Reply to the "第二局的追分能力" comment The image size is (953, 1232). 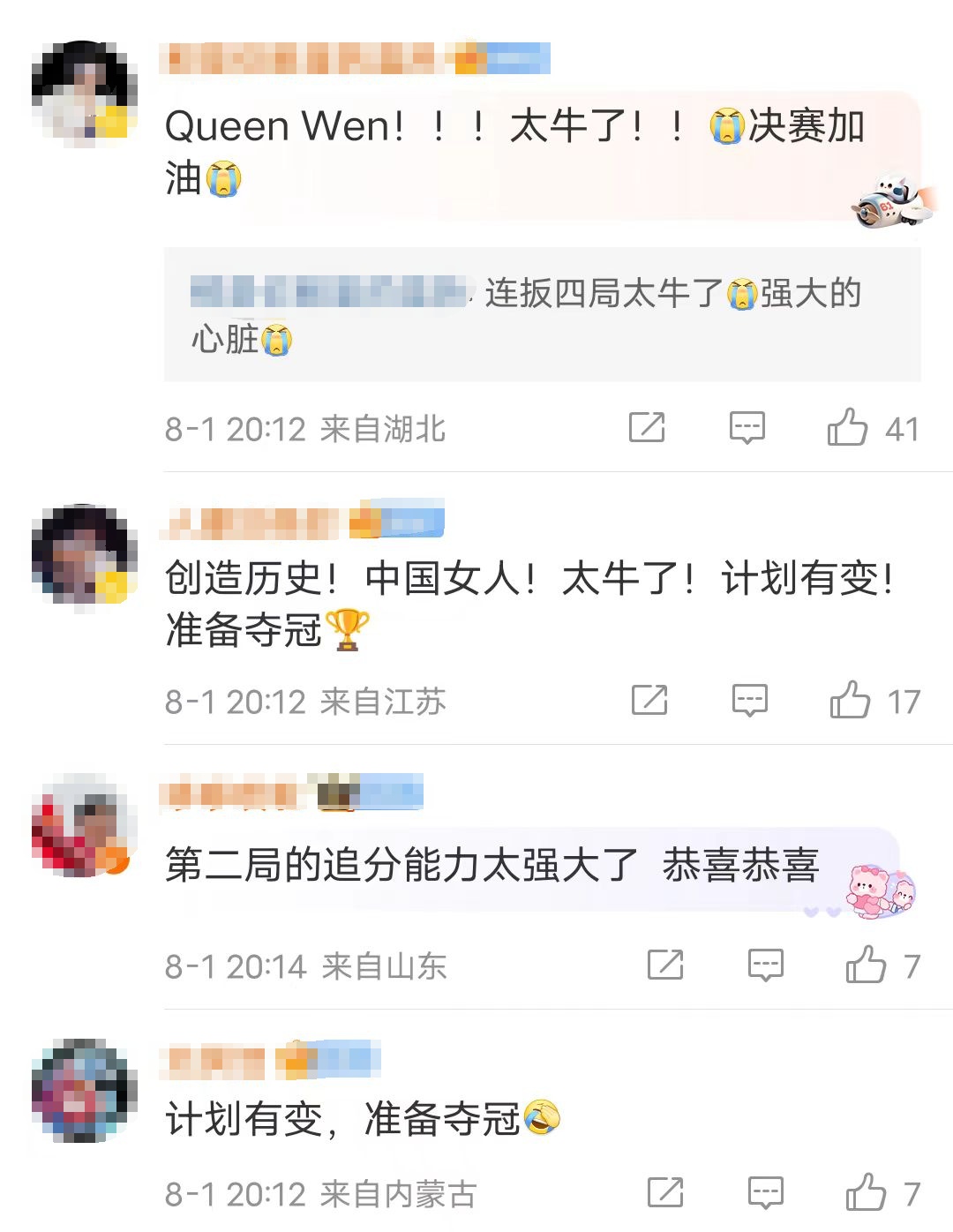pyautogui.click(x=765, y=965)
